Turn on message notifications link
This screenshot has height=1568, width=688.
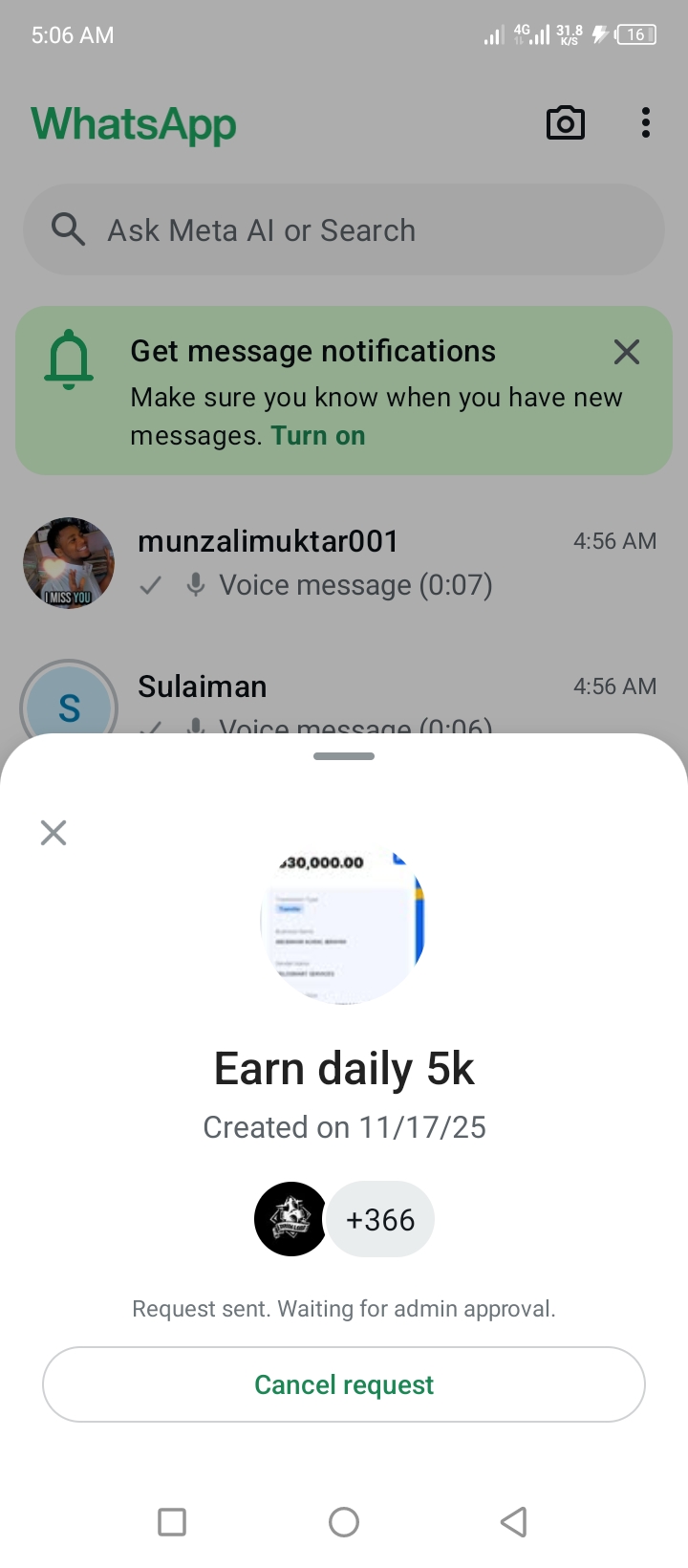coord(318,436)
